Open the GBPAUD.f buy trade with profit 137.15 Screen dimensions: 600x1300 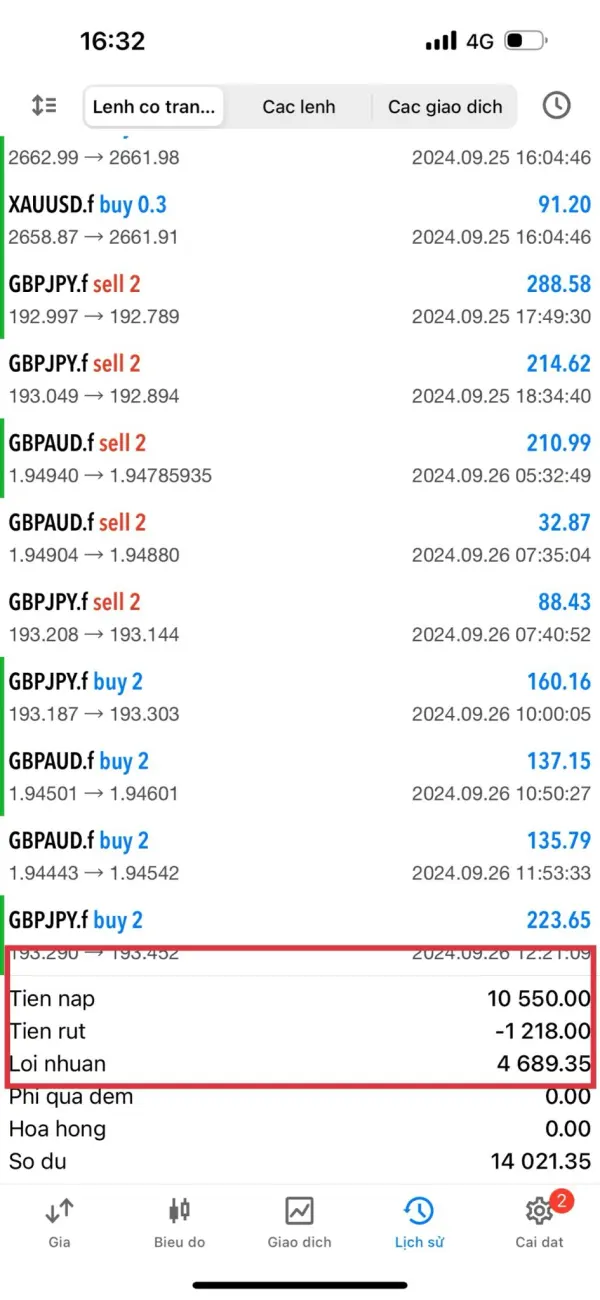pyautogui.click(x=300, y=776)
